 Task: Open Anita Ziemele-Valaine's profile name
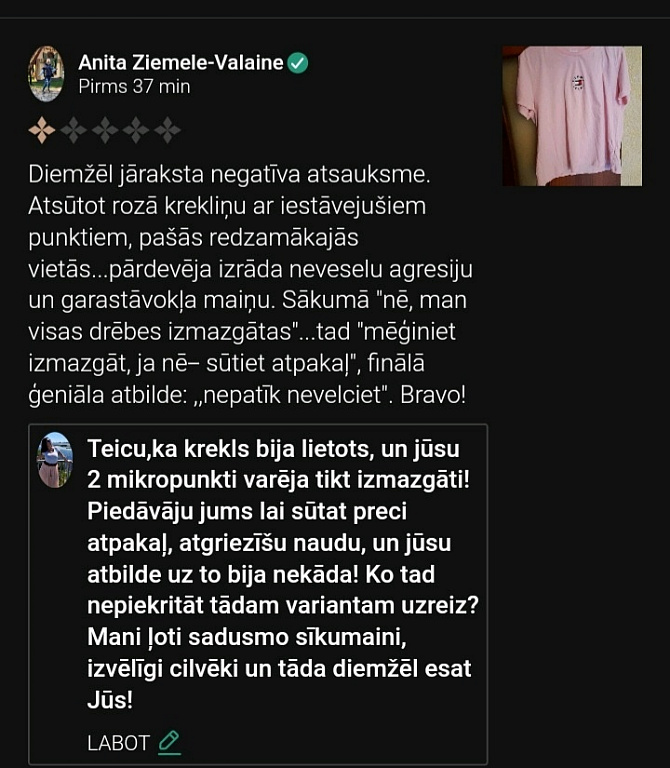182,62
